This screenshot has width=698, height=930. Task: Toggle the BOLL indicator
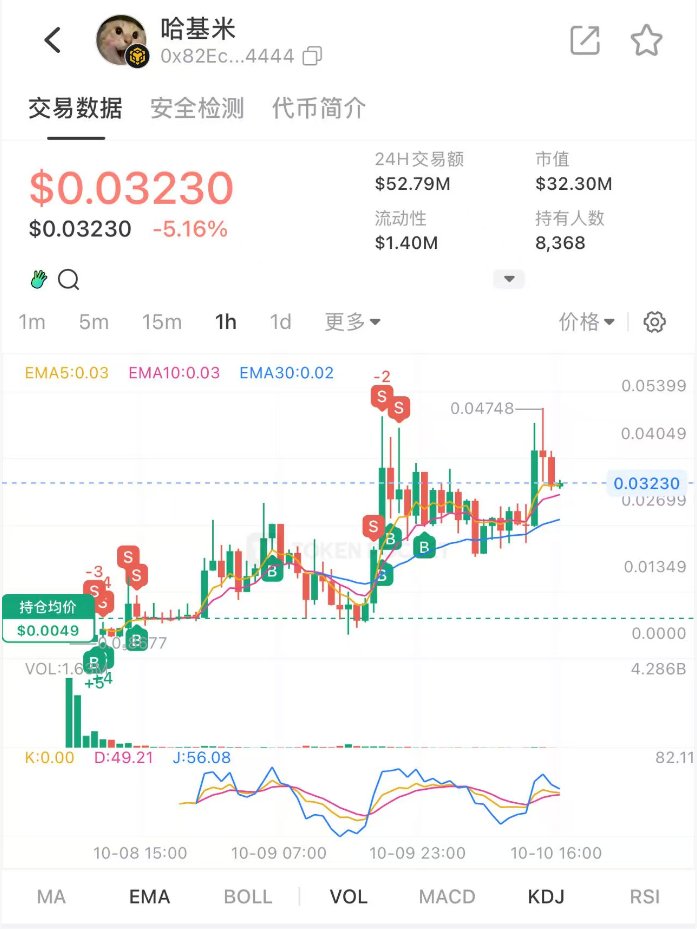tap(248, 896)
